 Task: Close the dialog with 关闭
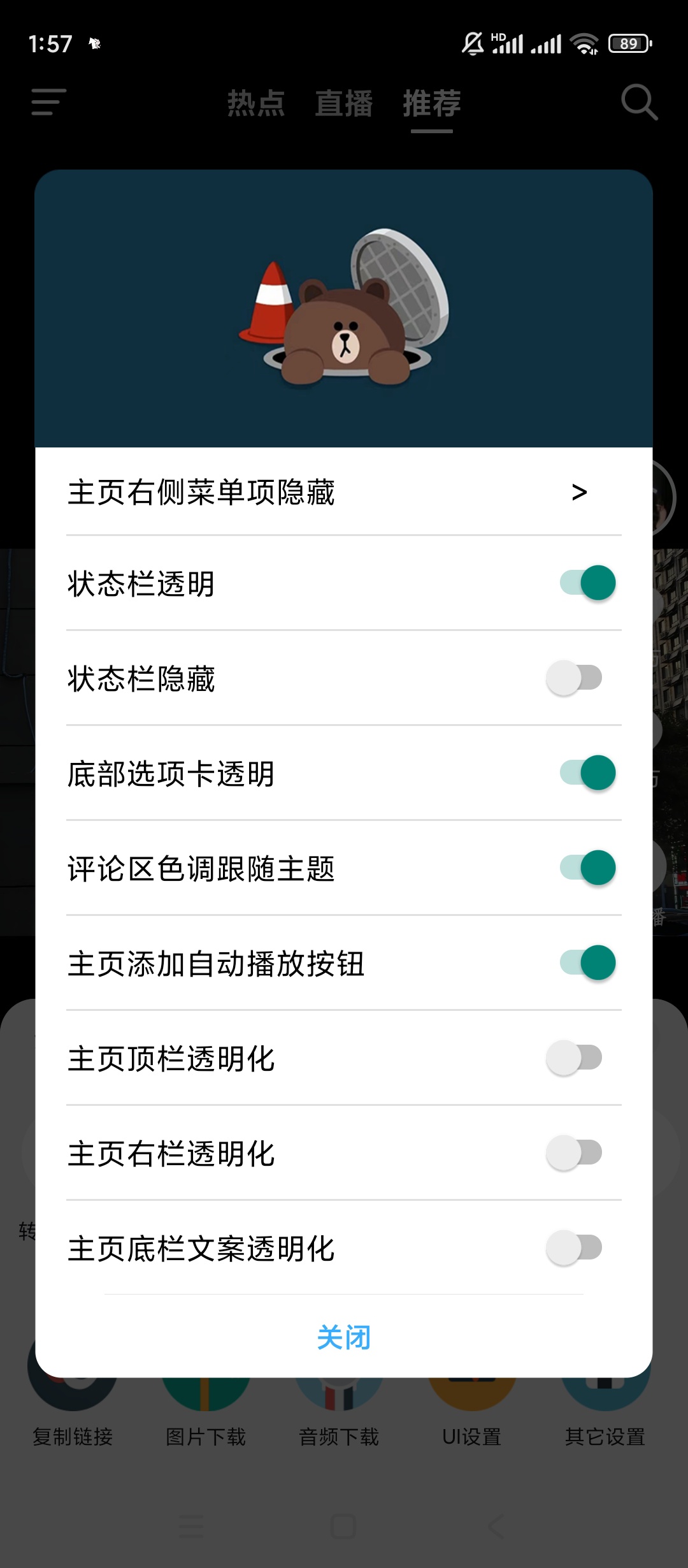coord(344,1337)
